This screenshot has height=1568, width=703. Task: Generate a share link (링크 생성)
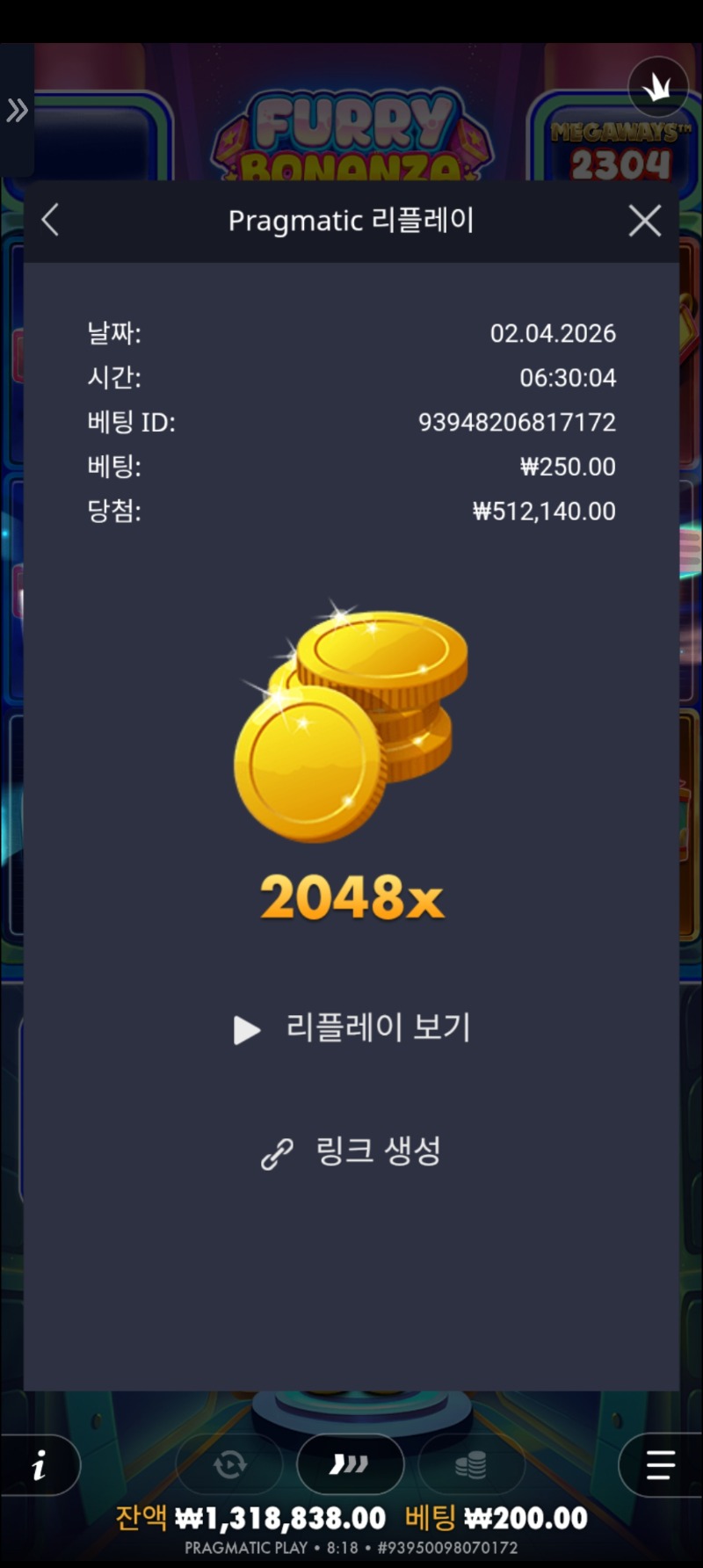tap(352, 1151)
